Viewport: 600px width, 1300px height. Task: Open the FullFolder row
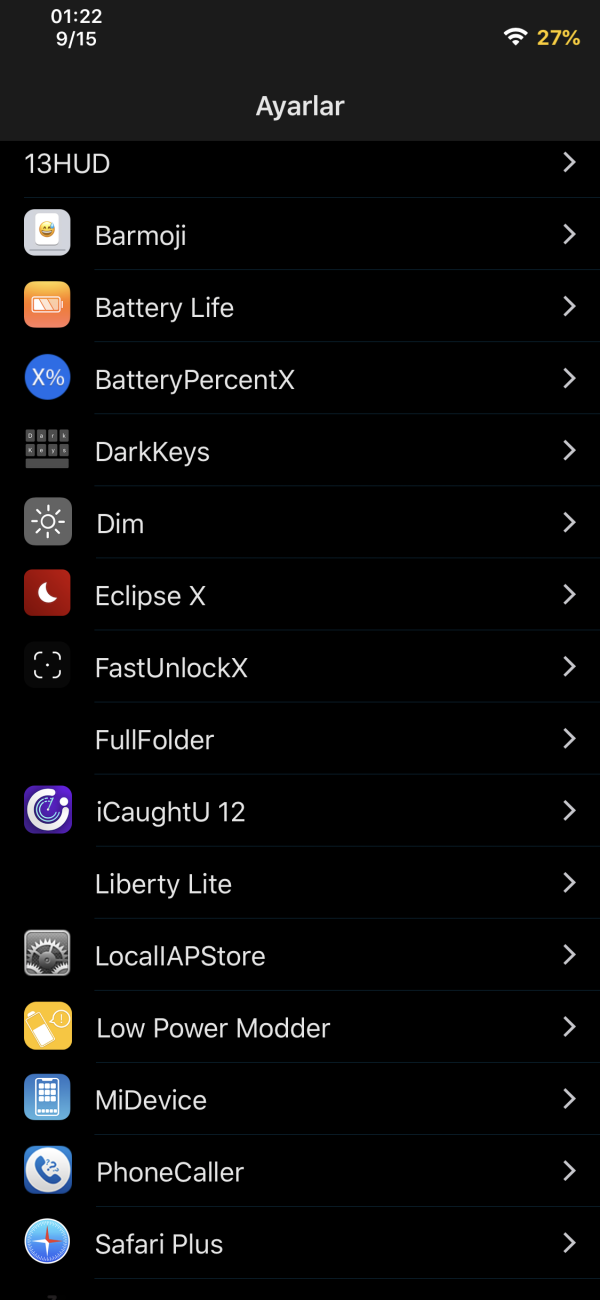click(x=300, y=739)
